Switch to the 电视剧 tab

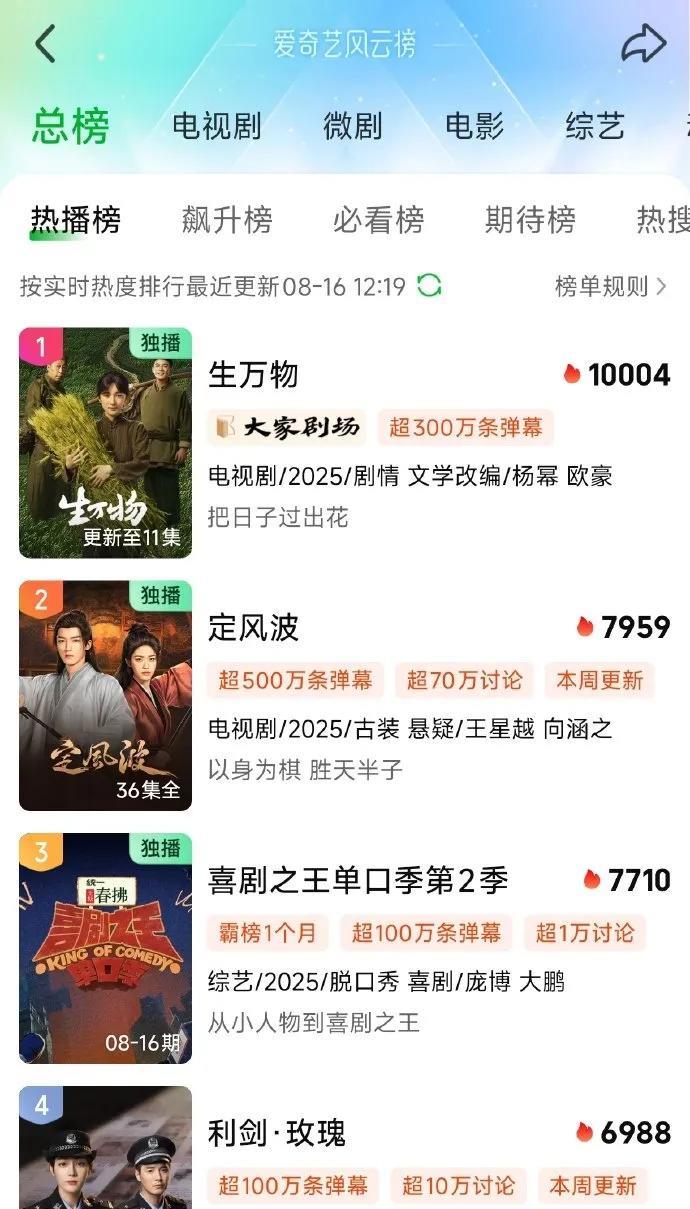click(x=216, y=126)
